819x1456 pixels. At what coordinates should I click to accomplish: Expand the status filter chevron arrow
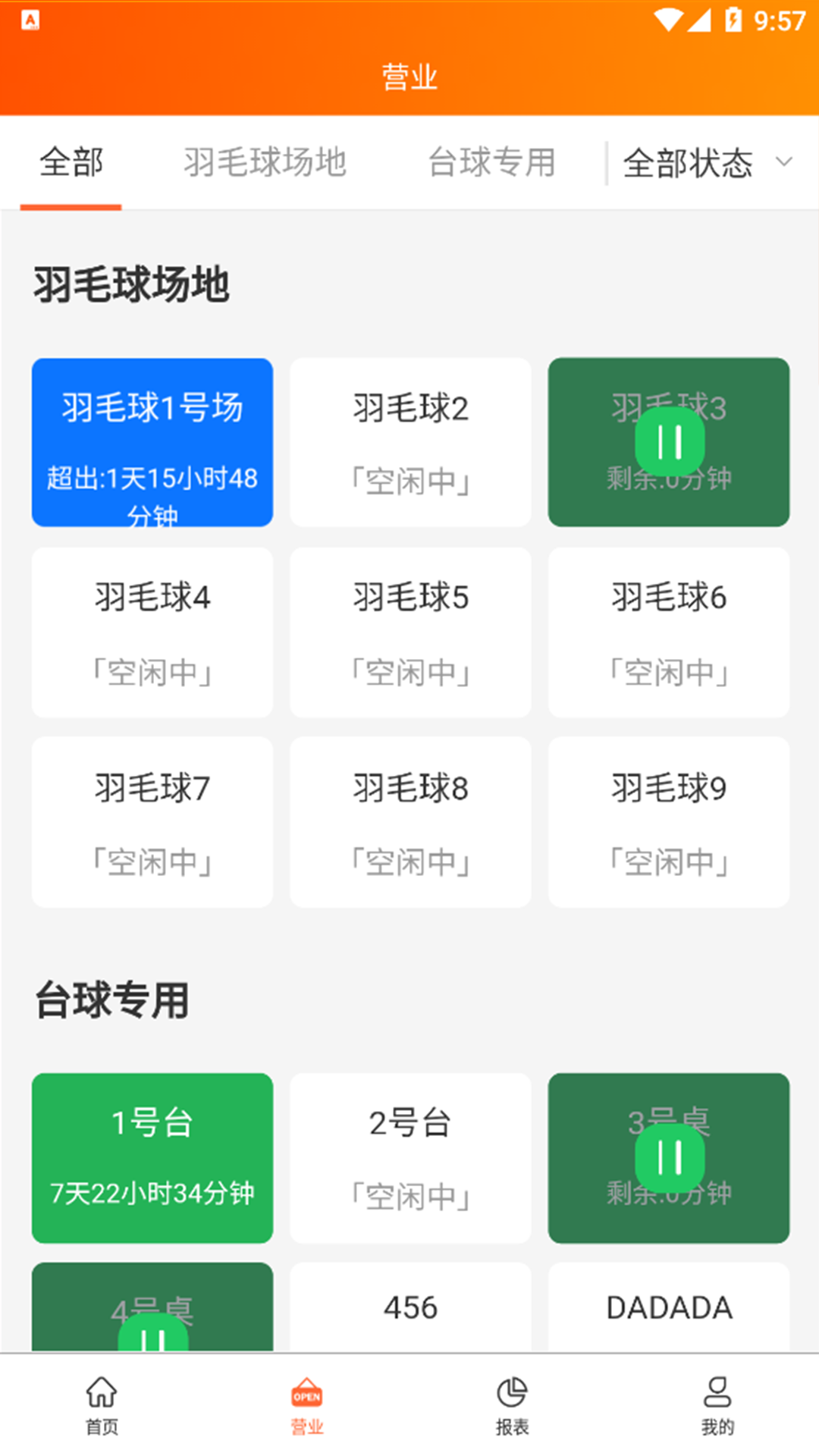point(785,162)
